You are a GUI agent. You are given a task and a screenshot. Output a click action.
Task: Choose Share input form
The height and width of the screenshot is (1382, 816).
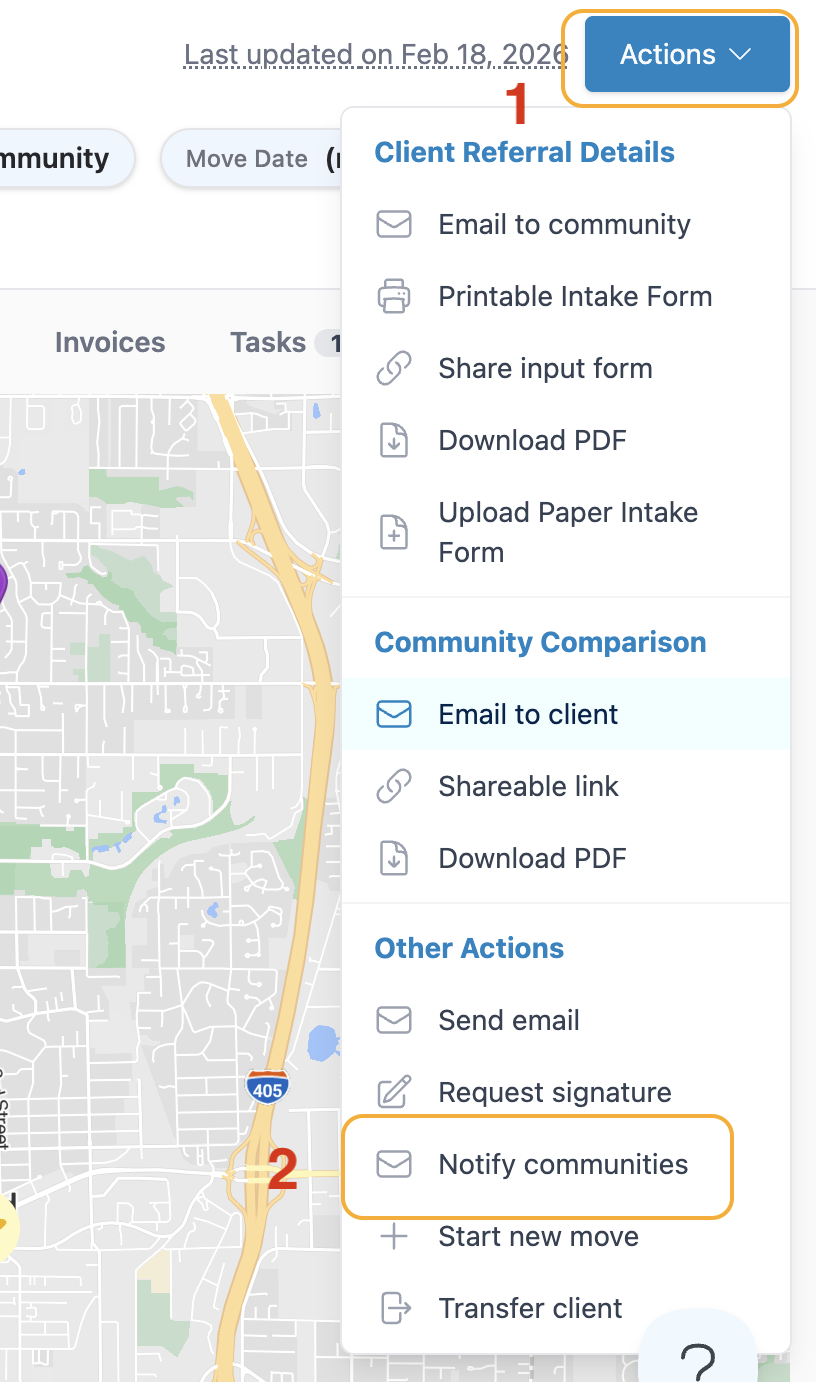pyautogui.click(x=544, y=368)
